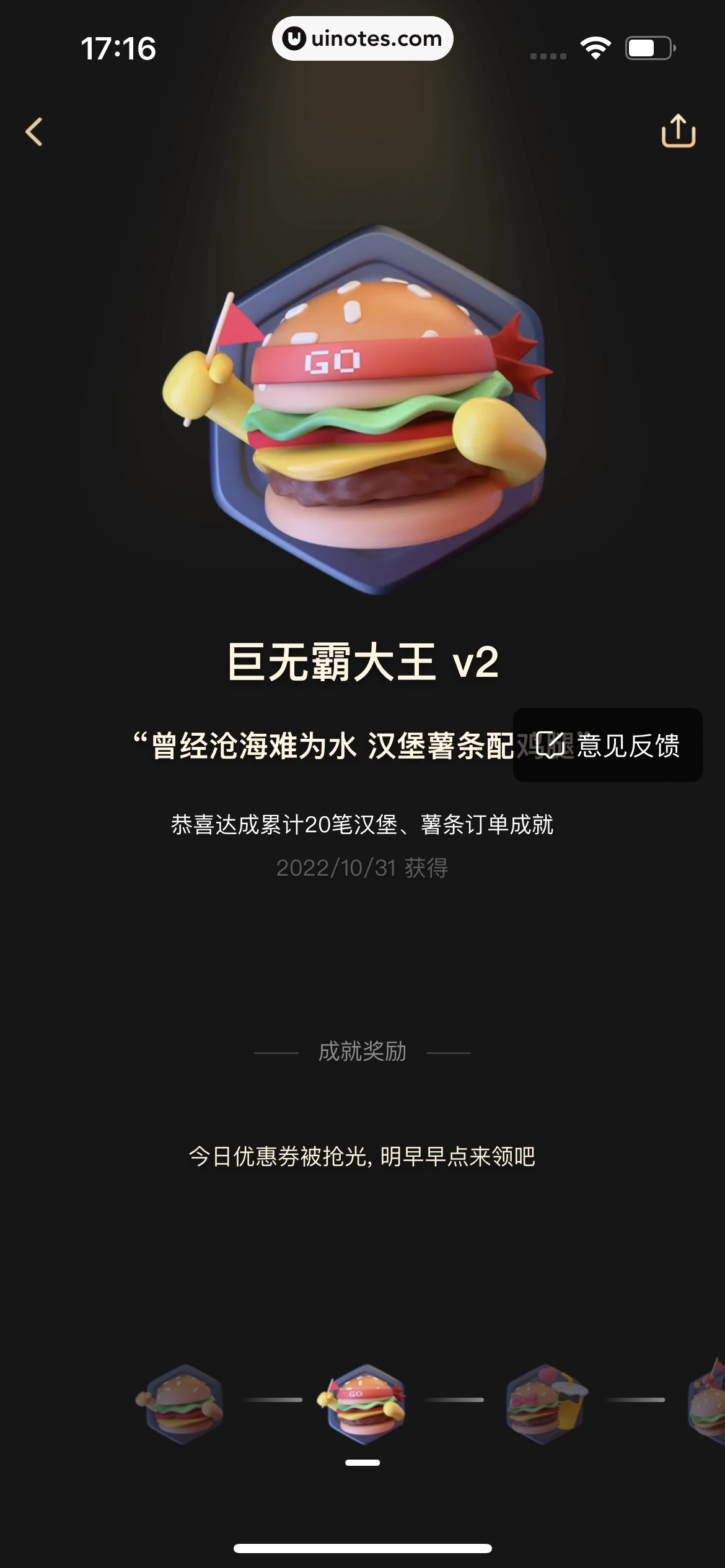Tap the uinotes.com logo capsule
The image size is (725, 1568).
(x=362, y=38)
